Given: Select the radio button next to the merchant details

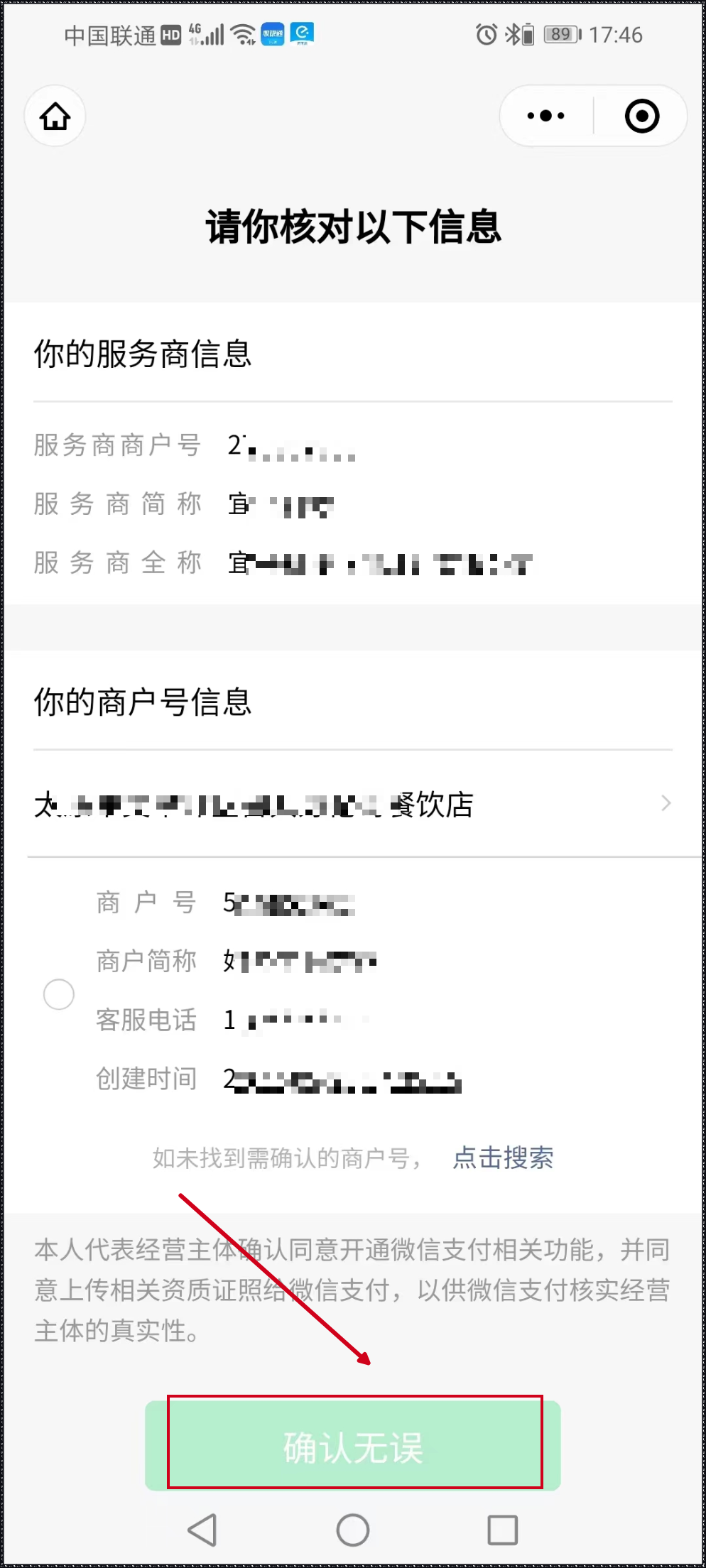Looking at the screenshot, I should [60, 994].
